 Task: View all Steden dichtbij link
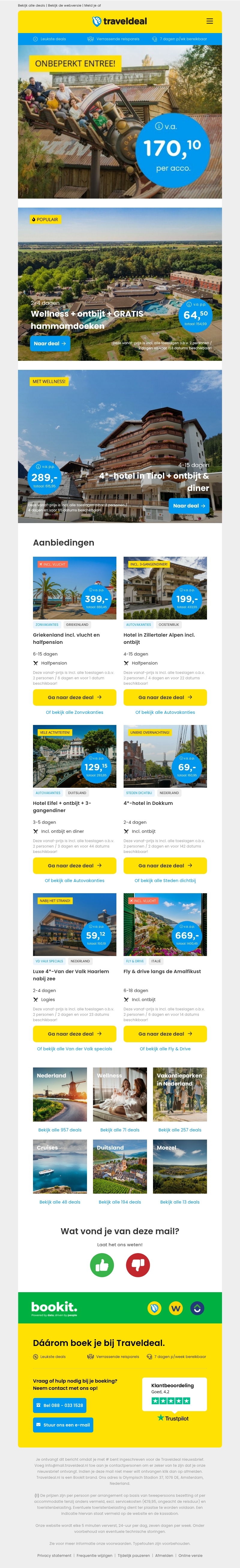point(165,880)
